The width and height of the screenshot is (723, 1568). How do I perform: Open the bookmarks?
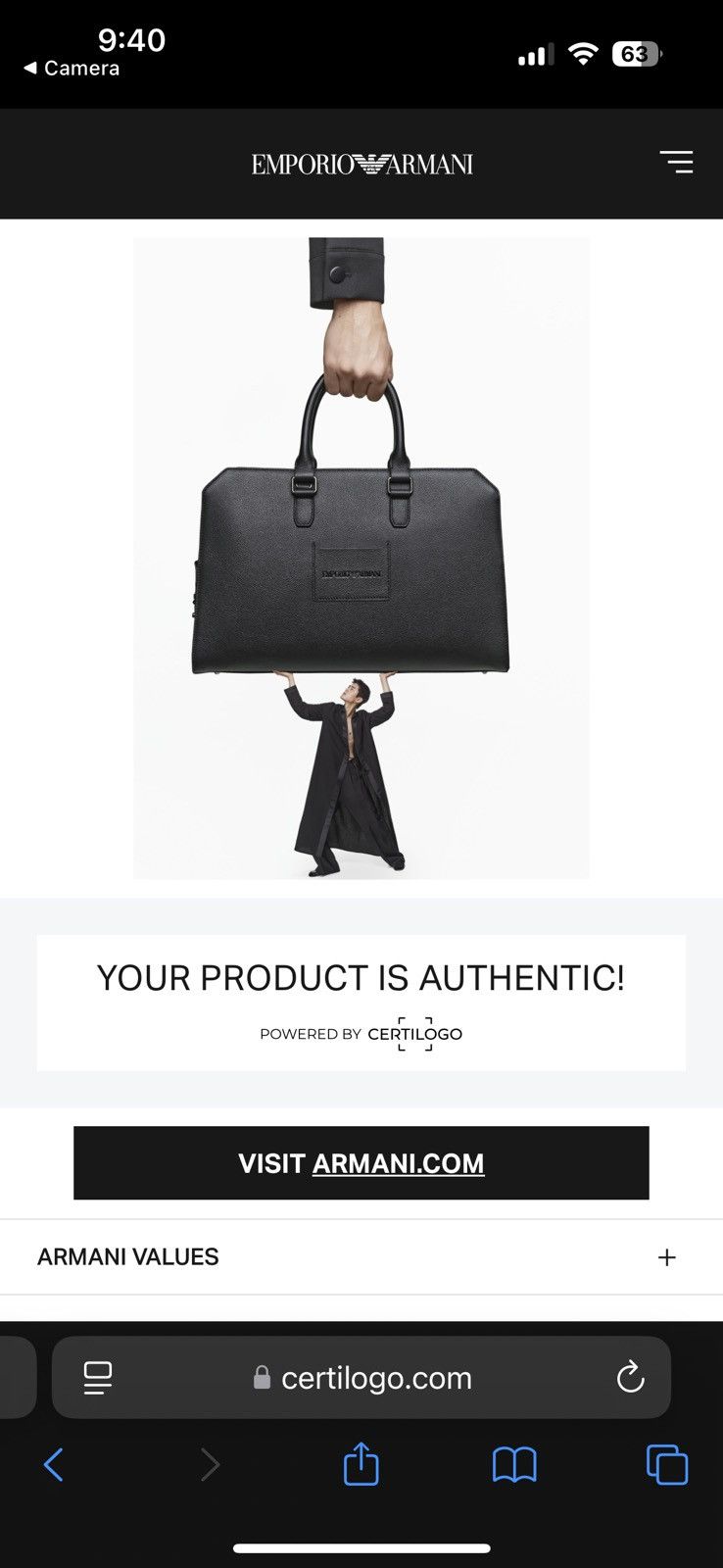(x=514, y=1465)
